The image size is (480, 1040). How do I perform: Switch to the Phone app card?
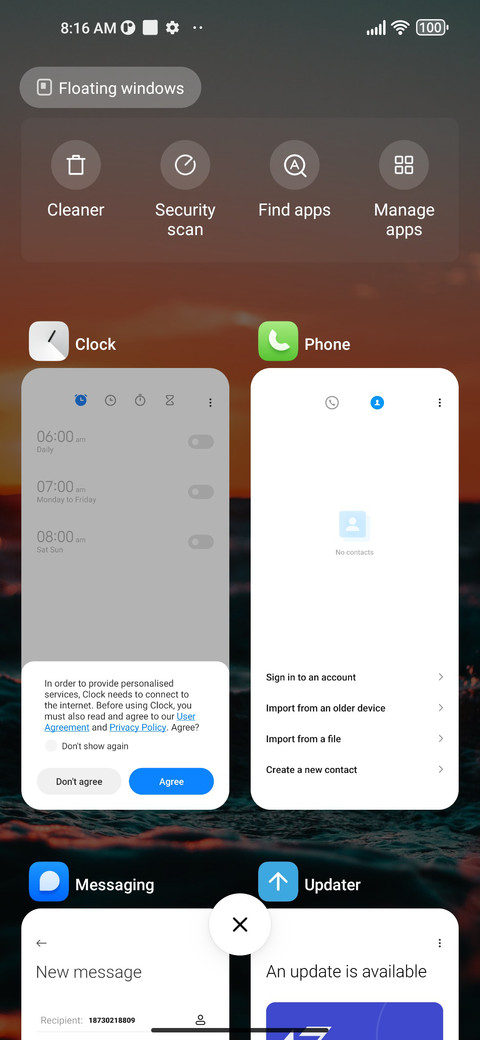(x=355, y=588)
